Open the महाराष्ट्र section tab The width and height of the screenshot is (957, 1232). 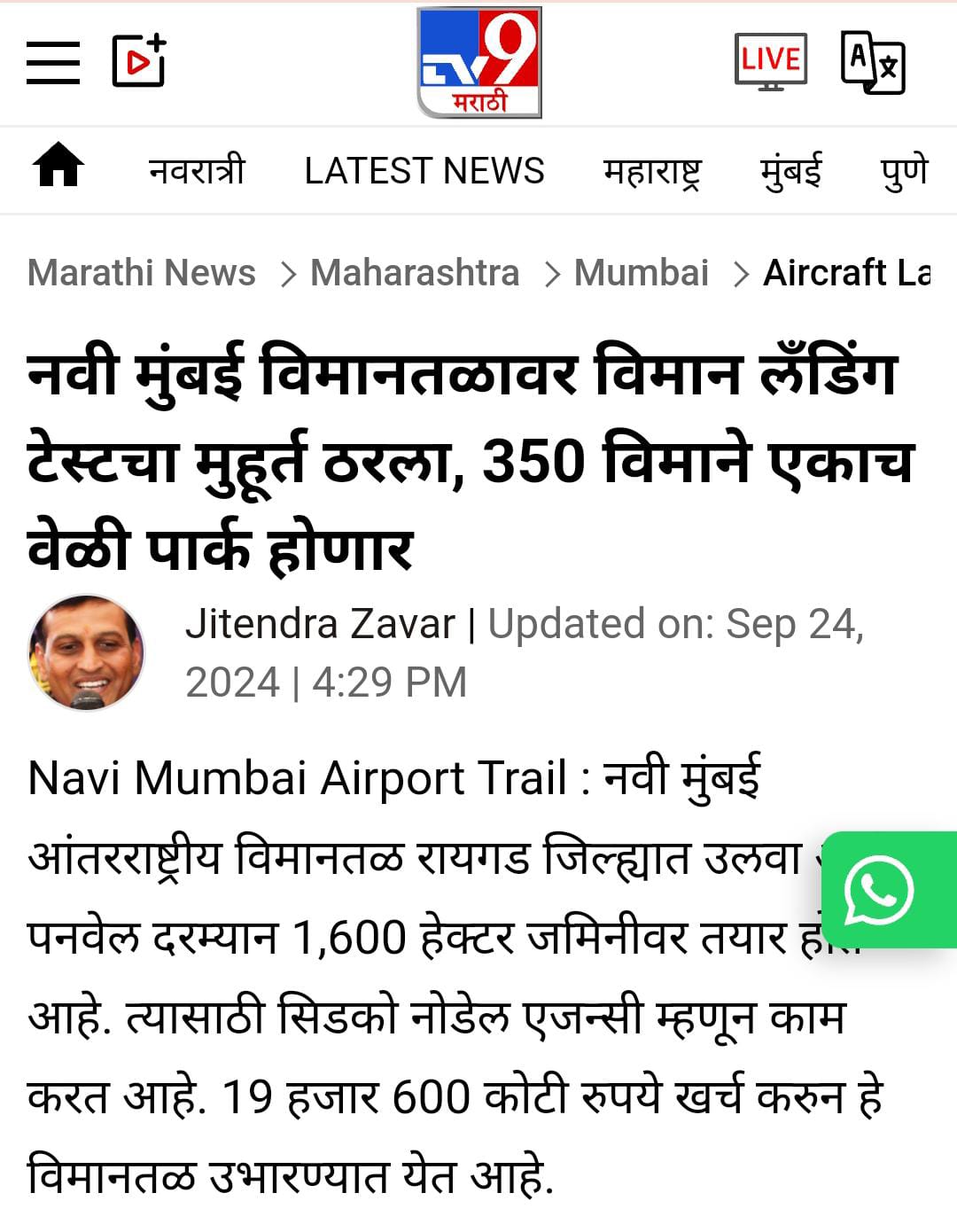652,170
